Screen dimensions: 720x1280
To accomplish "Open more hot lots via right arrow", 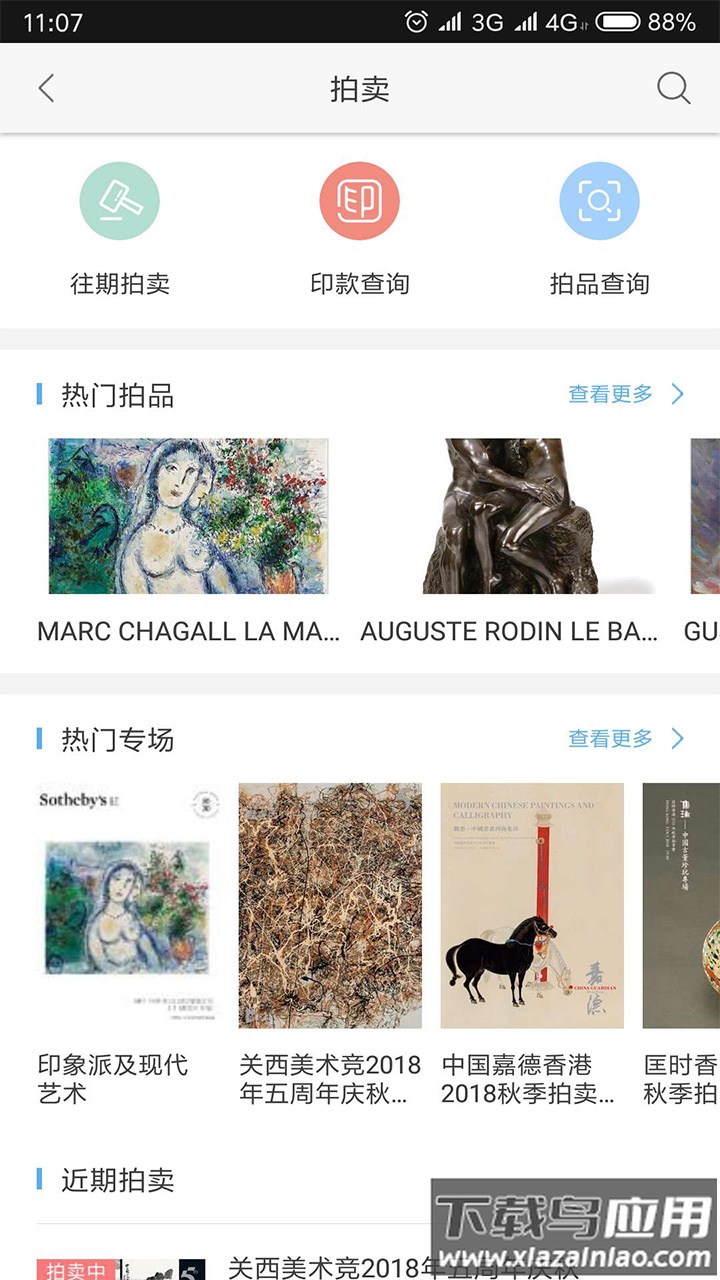I will pyautogui.click(x=676, y=394).
